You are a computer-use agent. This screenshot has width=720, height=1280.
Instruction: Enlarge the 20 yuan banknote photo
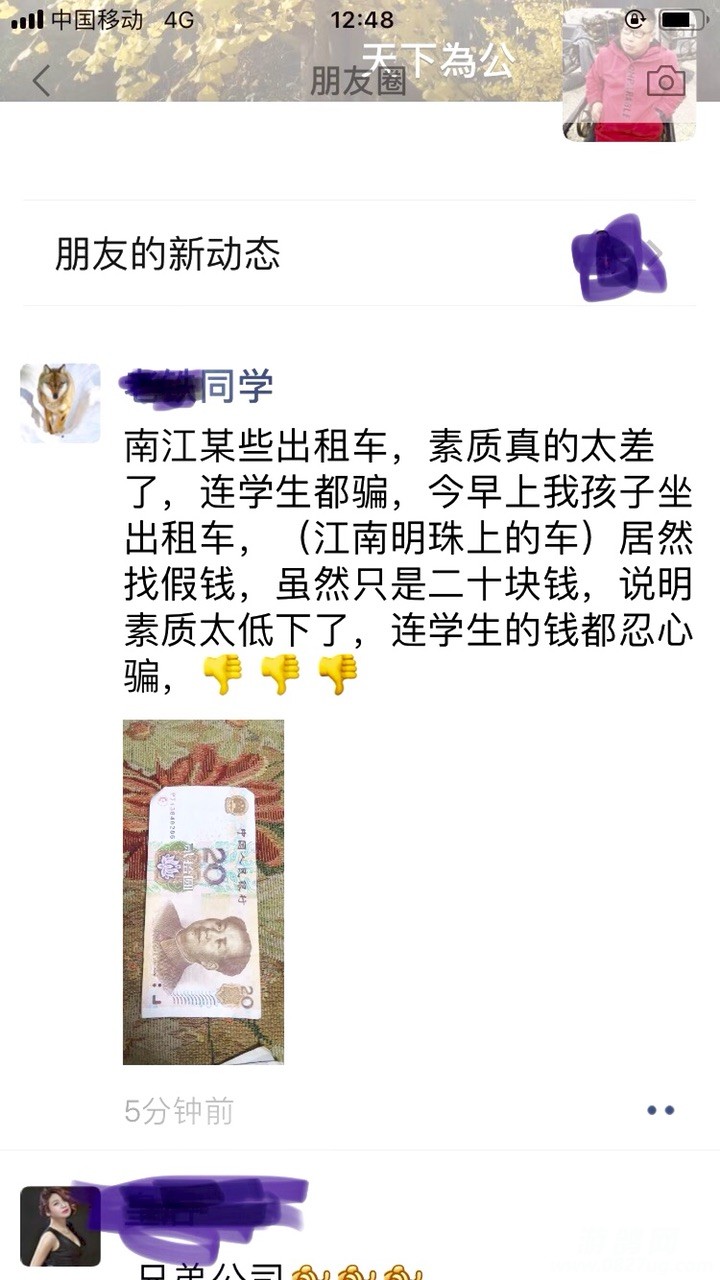click(203, 891)
